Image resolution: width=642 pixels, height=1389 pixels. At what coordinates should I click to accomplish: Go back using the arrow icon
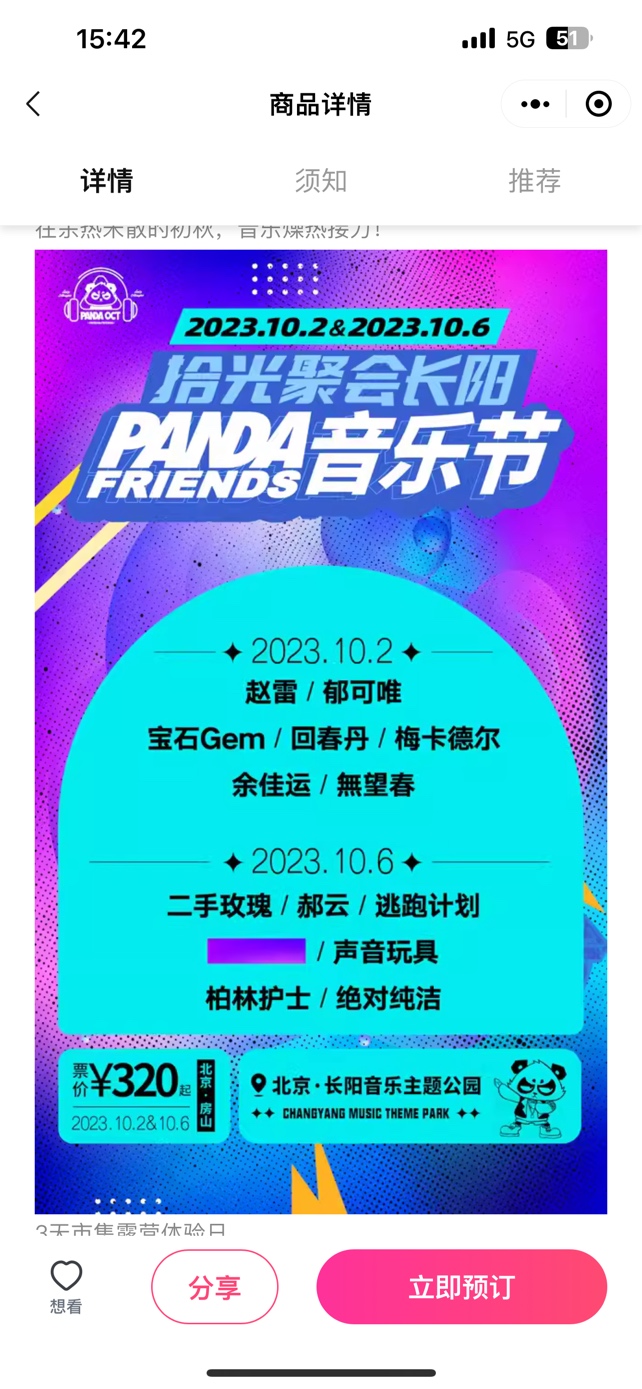pyautogui.click(x=33, y=104)
